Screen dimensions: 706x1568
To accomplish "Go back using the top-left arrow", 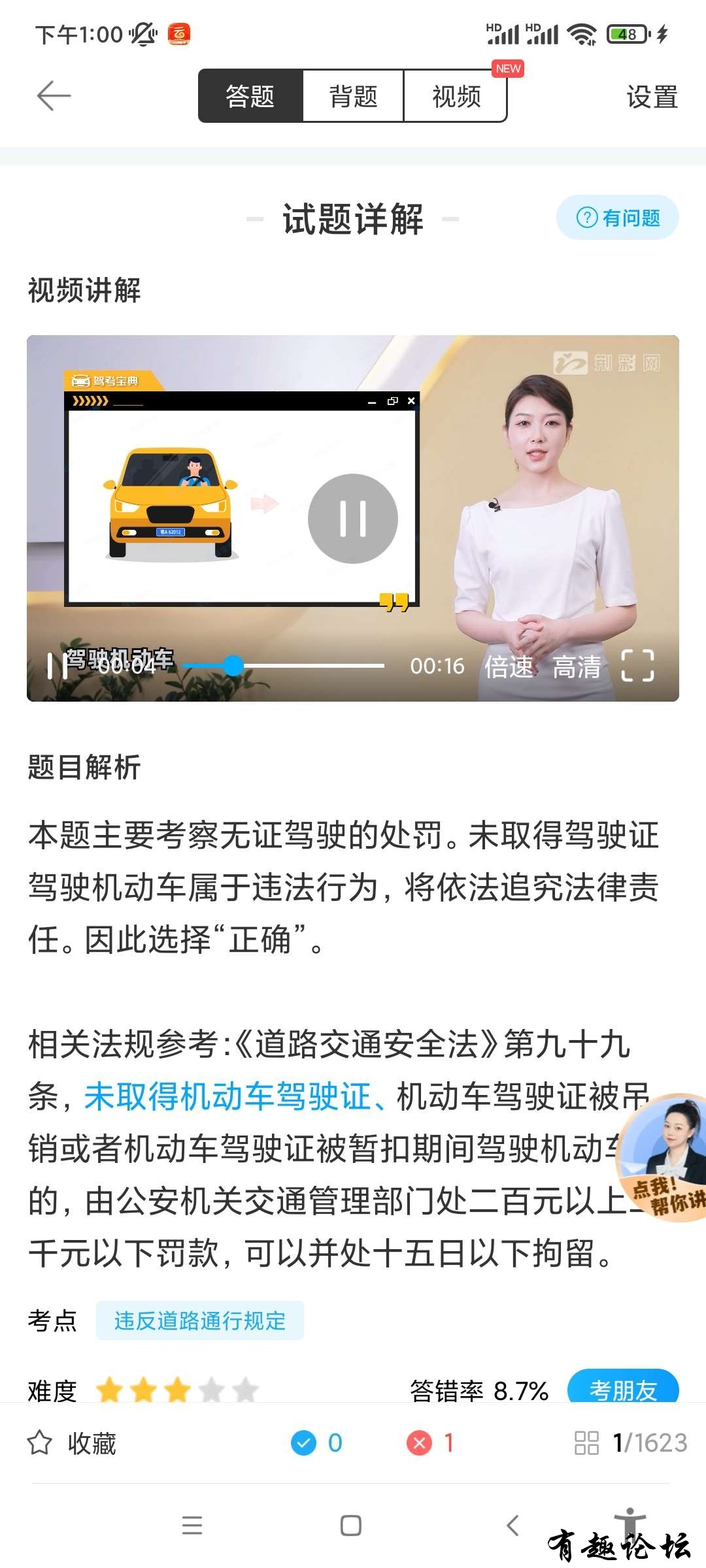I will (x=54, y=96).
